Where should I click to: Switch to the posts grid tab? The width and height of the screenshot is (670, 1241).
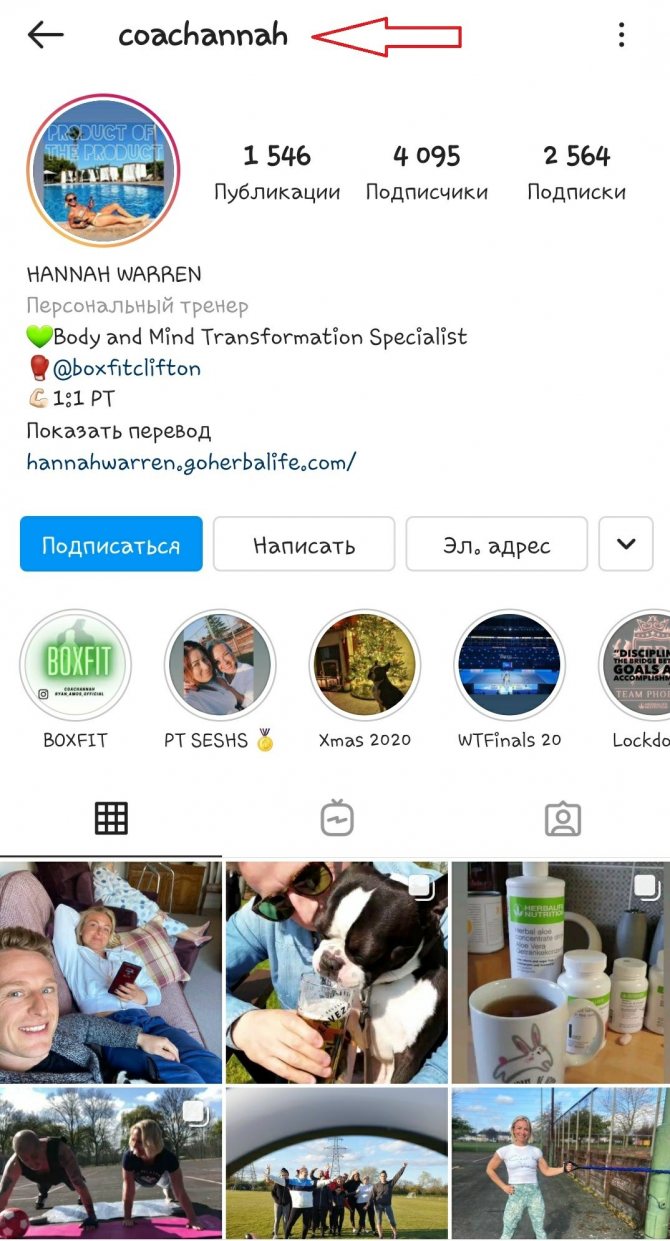coord(111,819)
